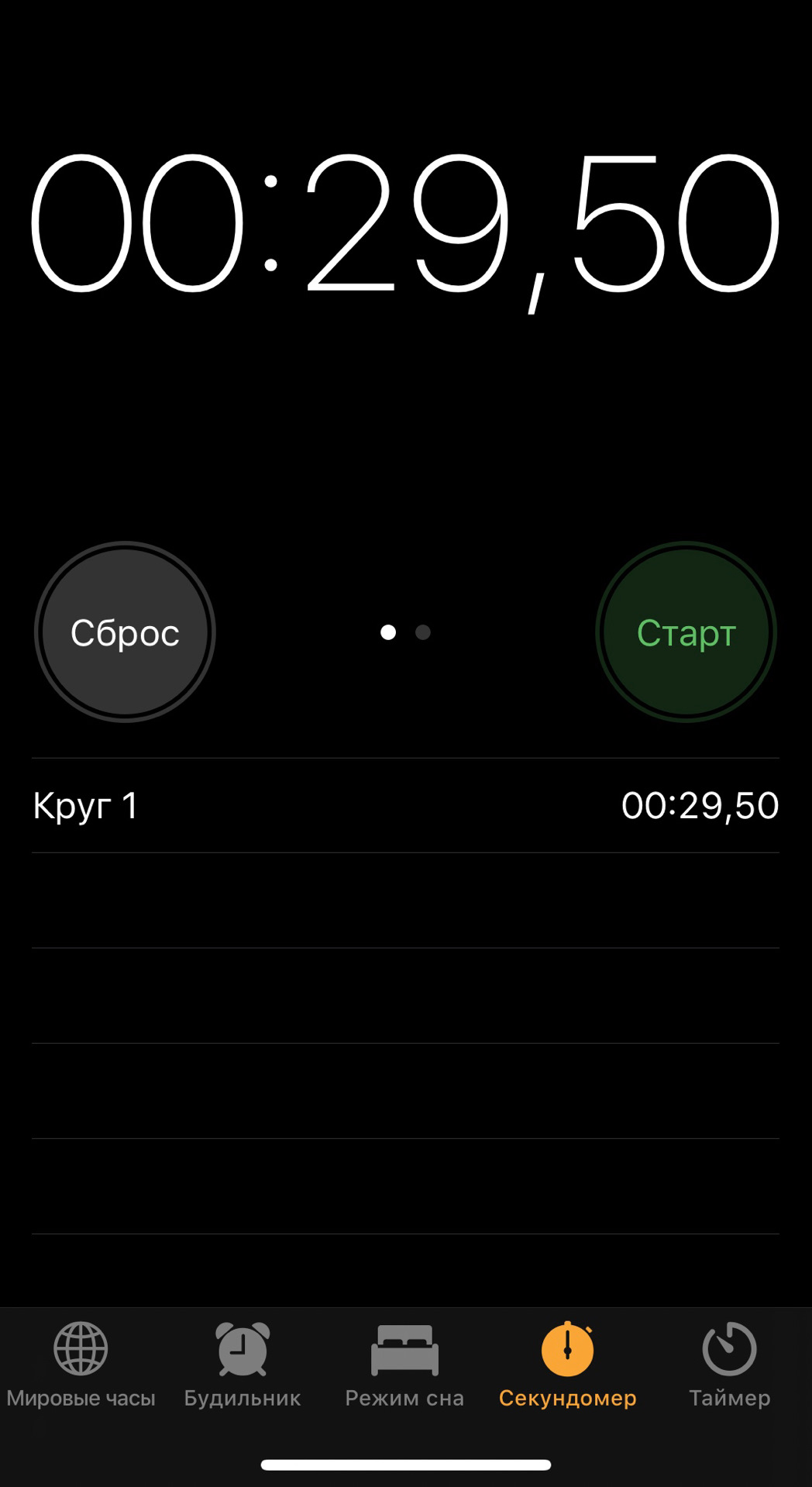This screenshot has height=1487, width=812.
Task: Tap the stopwatch page indicator dots
Action: [x=405, y=632]
